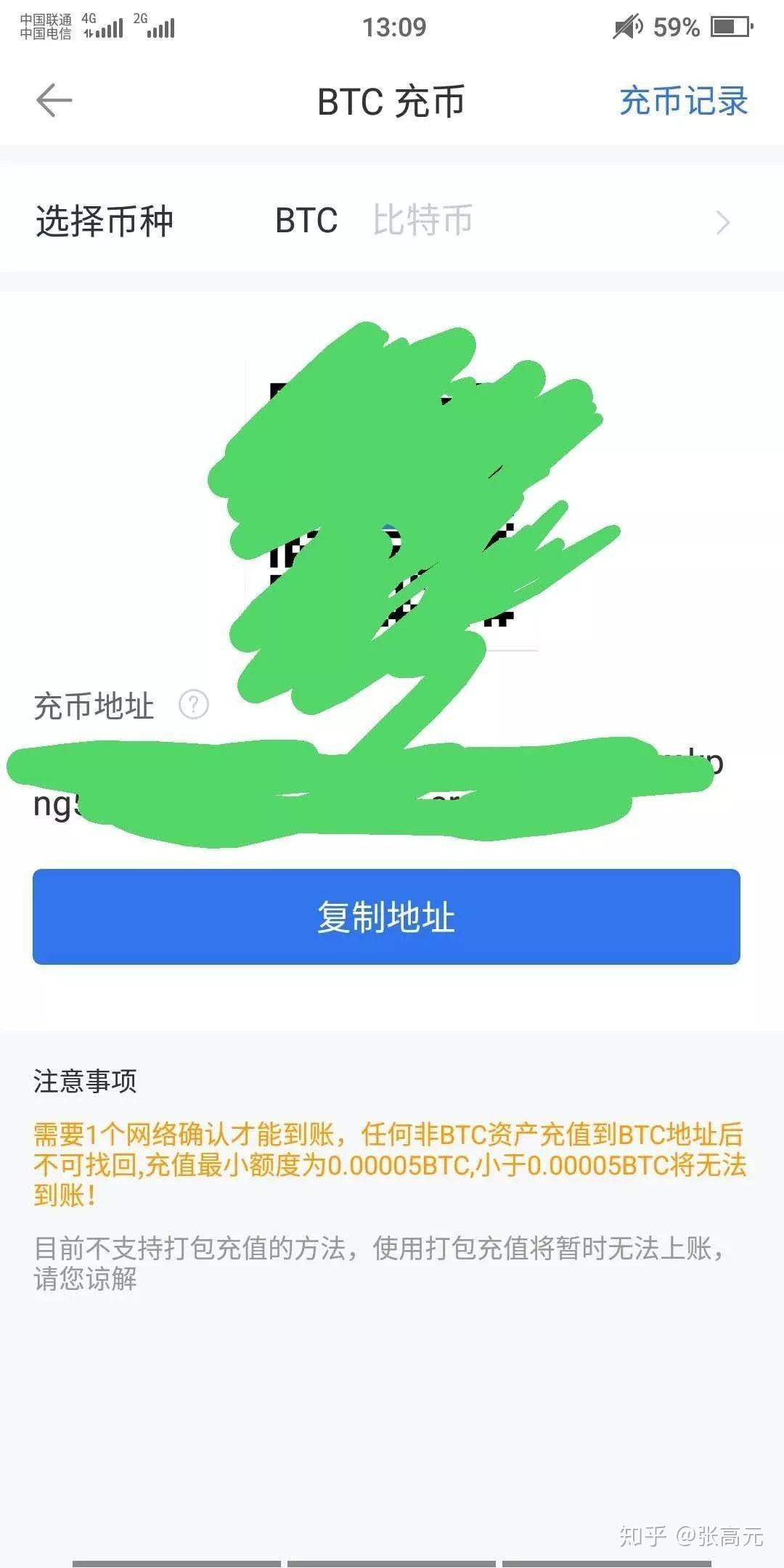Open the 选择币种 currency picker row
The height and width of the screenshot is (1568, 784).
pos(105,221)
